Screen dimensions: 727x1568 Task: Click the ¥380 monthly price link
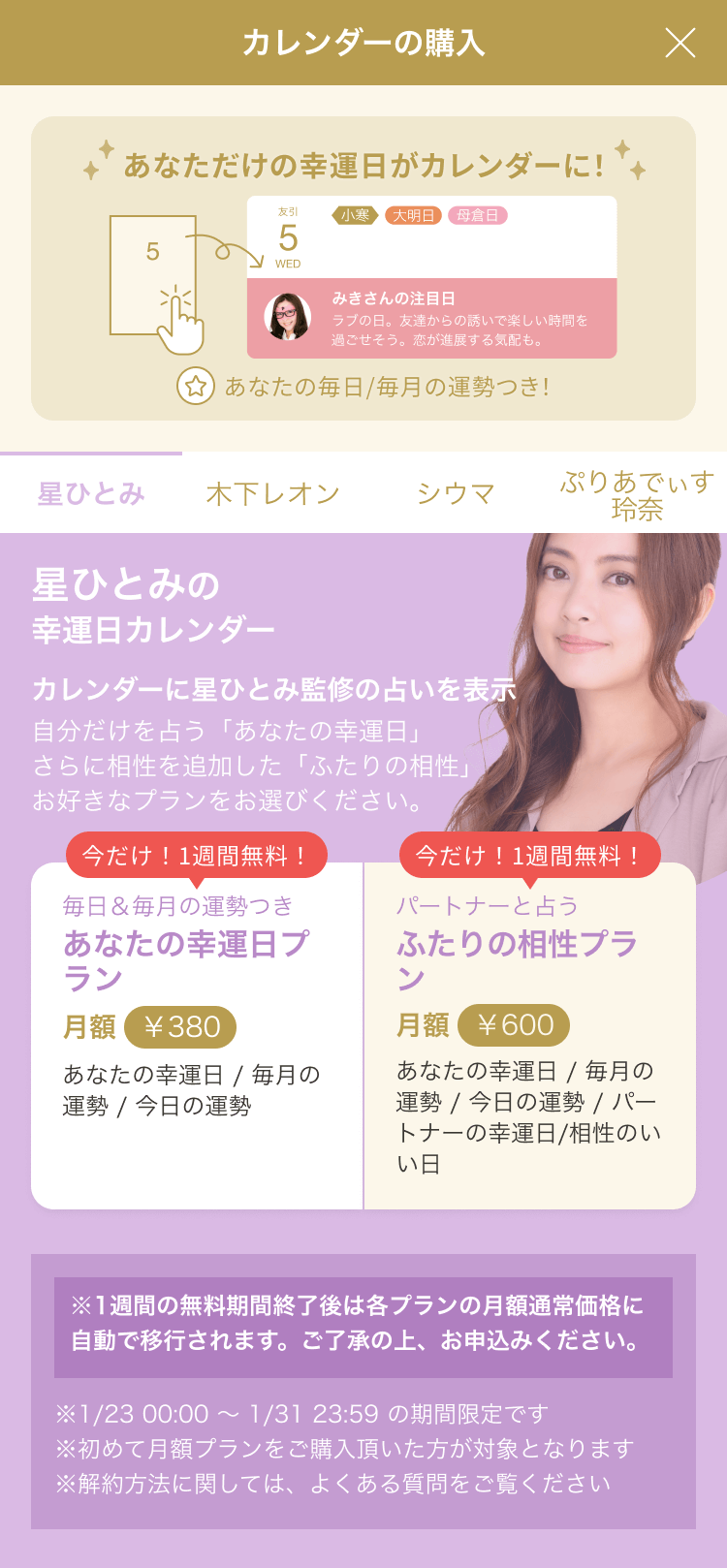182,1024
